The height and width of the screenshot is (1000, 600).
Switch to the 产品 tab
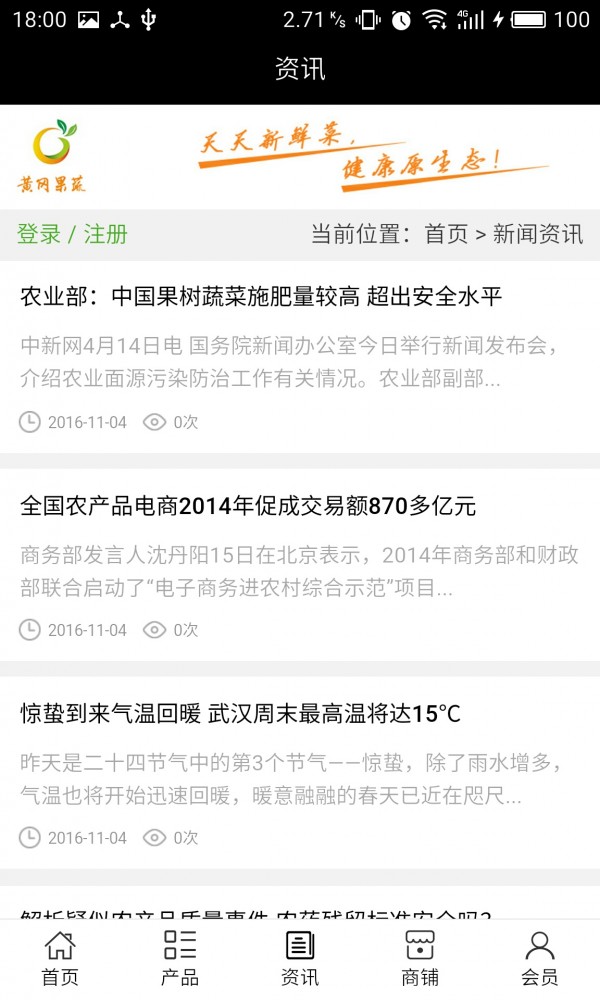click(180, 958)
